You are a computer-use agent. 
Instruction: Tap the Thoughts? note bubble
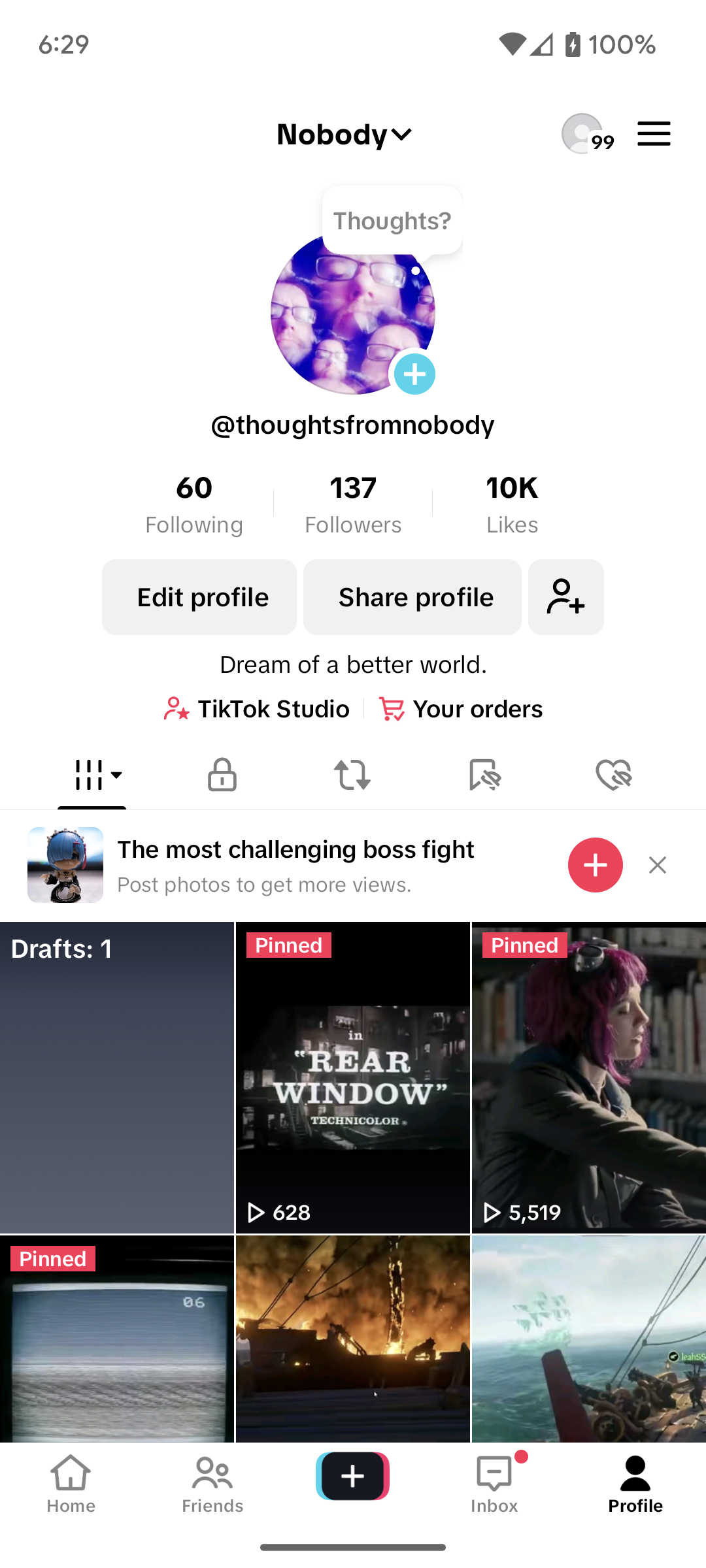tap(392, 221)
